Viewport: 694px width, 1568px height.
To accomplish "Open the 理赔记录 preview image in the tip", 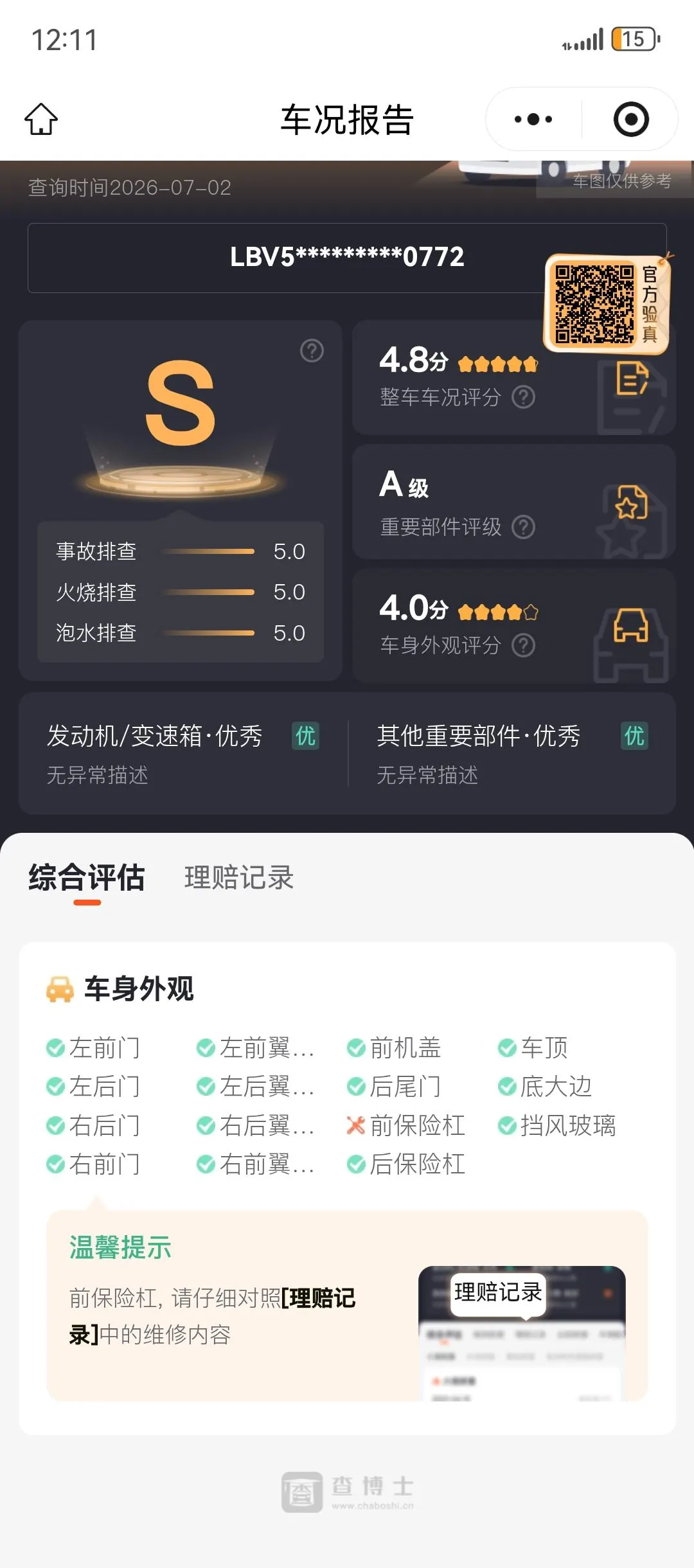I will point(522,1333).
